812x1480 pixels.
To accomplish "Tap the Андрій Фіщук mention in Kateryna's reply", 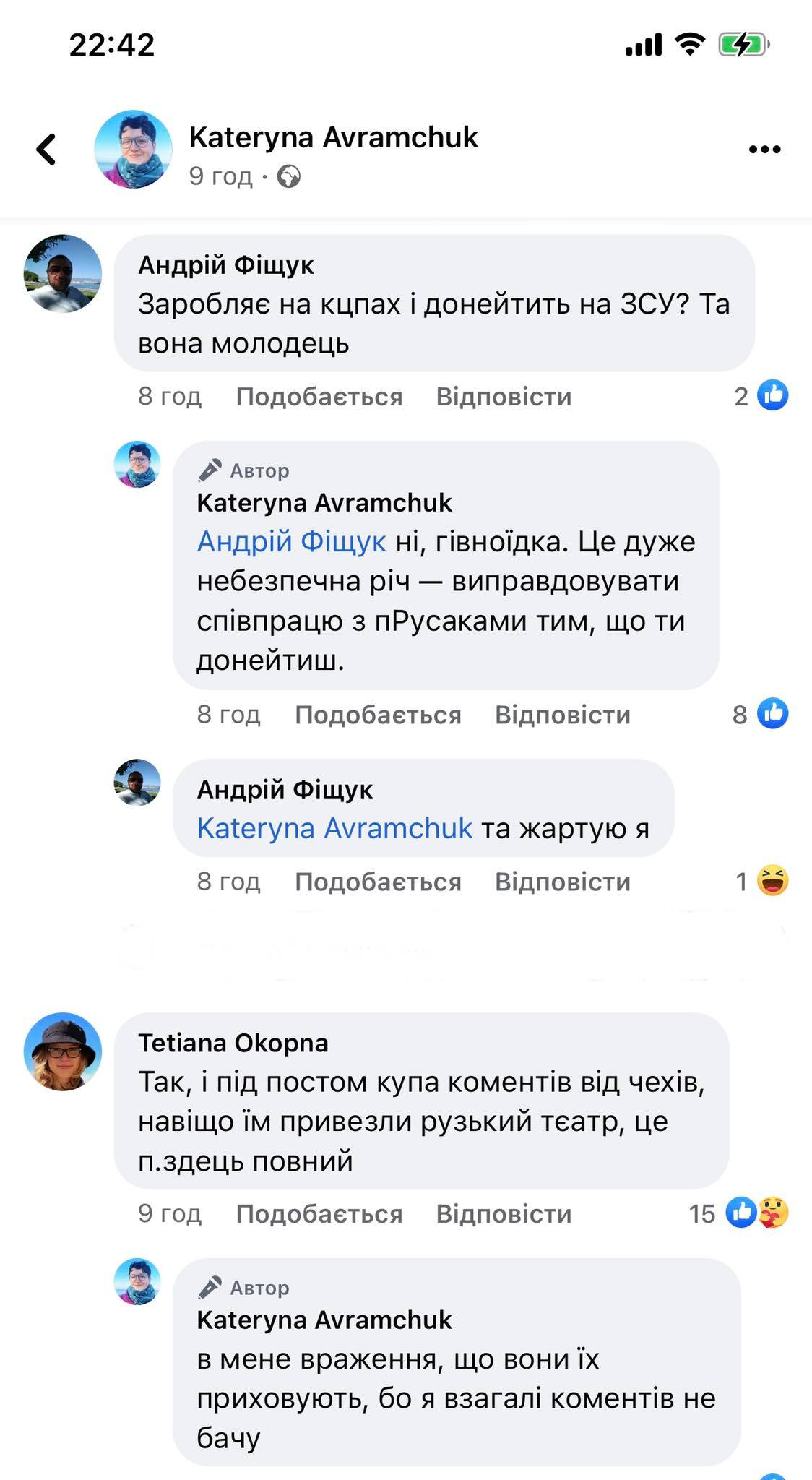I will [291, 541].
